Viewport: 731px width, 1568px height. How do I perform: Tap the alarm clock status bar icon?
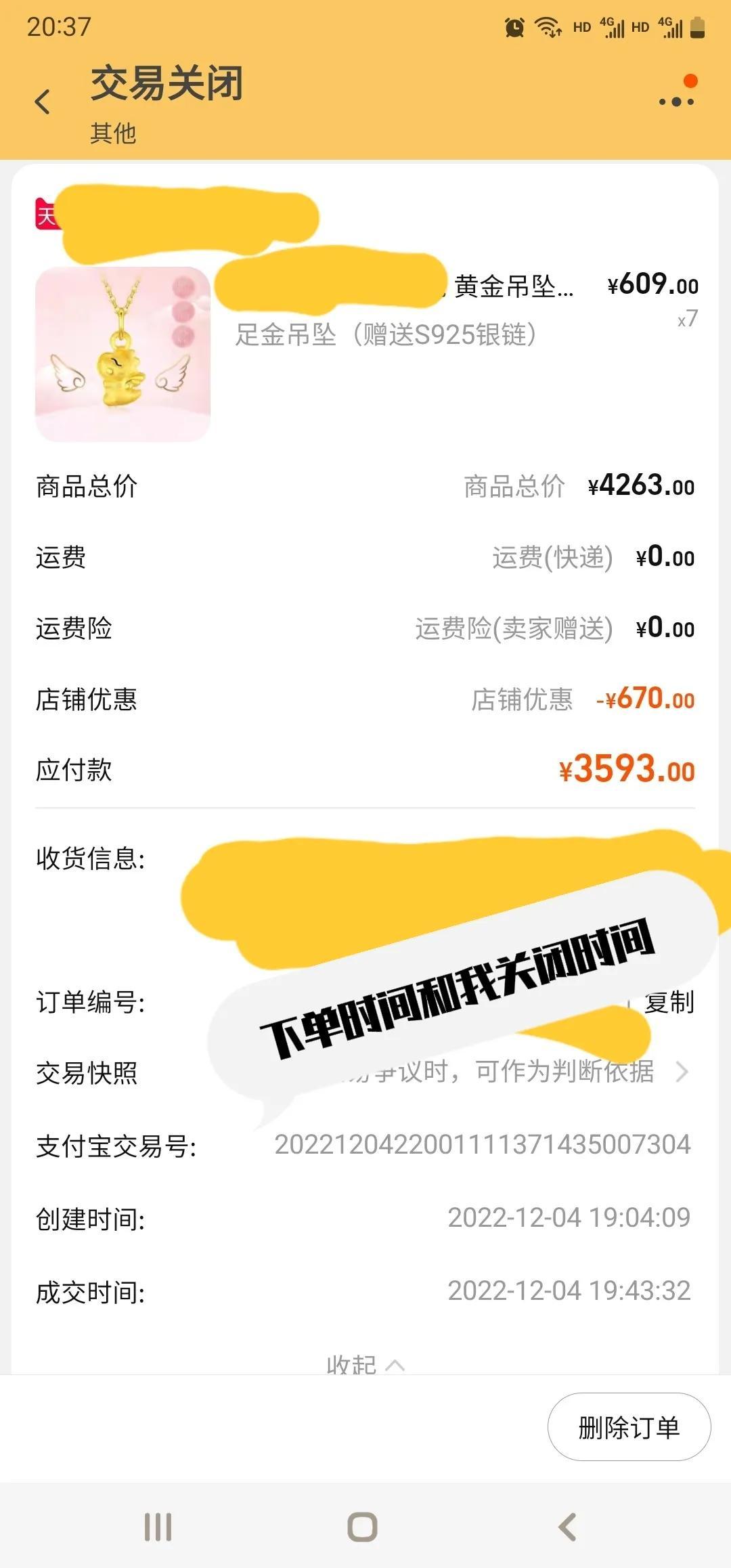513,27
